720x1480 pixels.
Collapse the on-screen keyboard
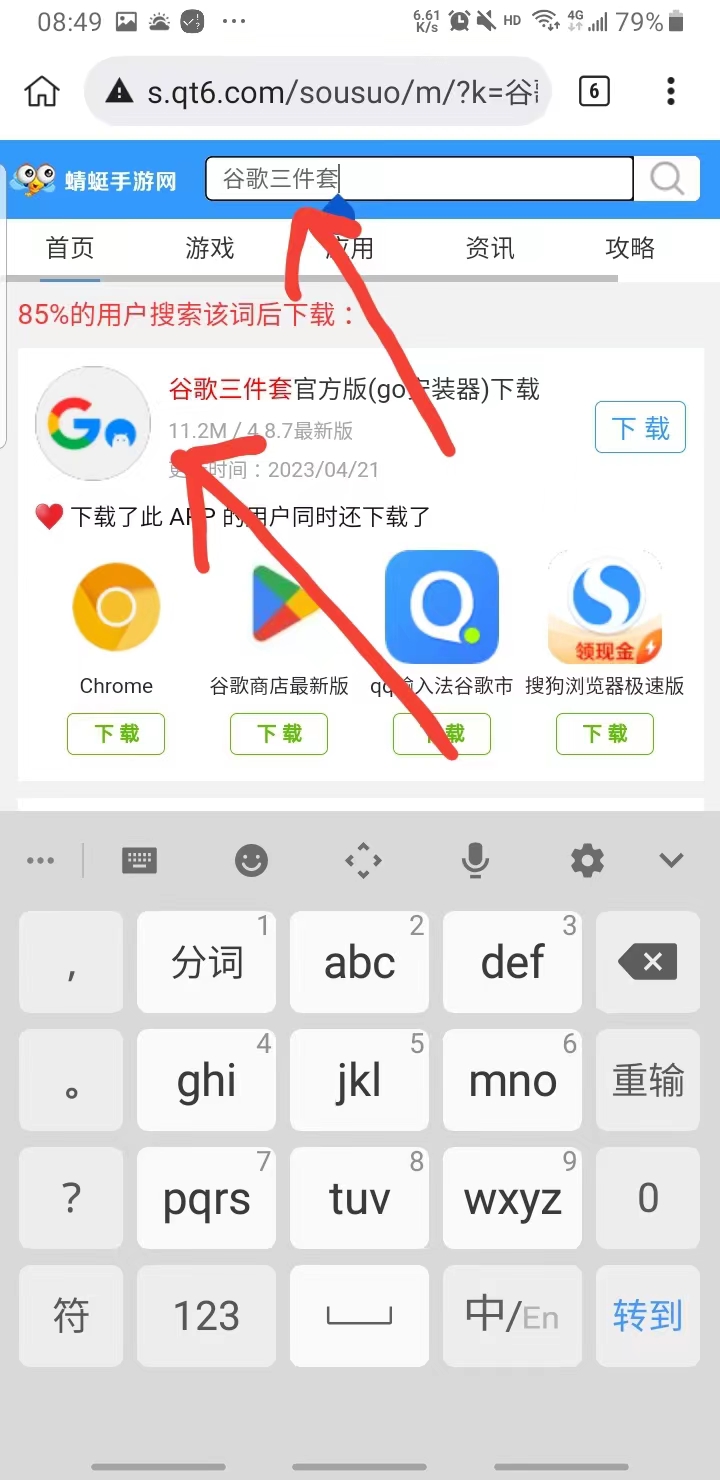(x=671, y=860)
